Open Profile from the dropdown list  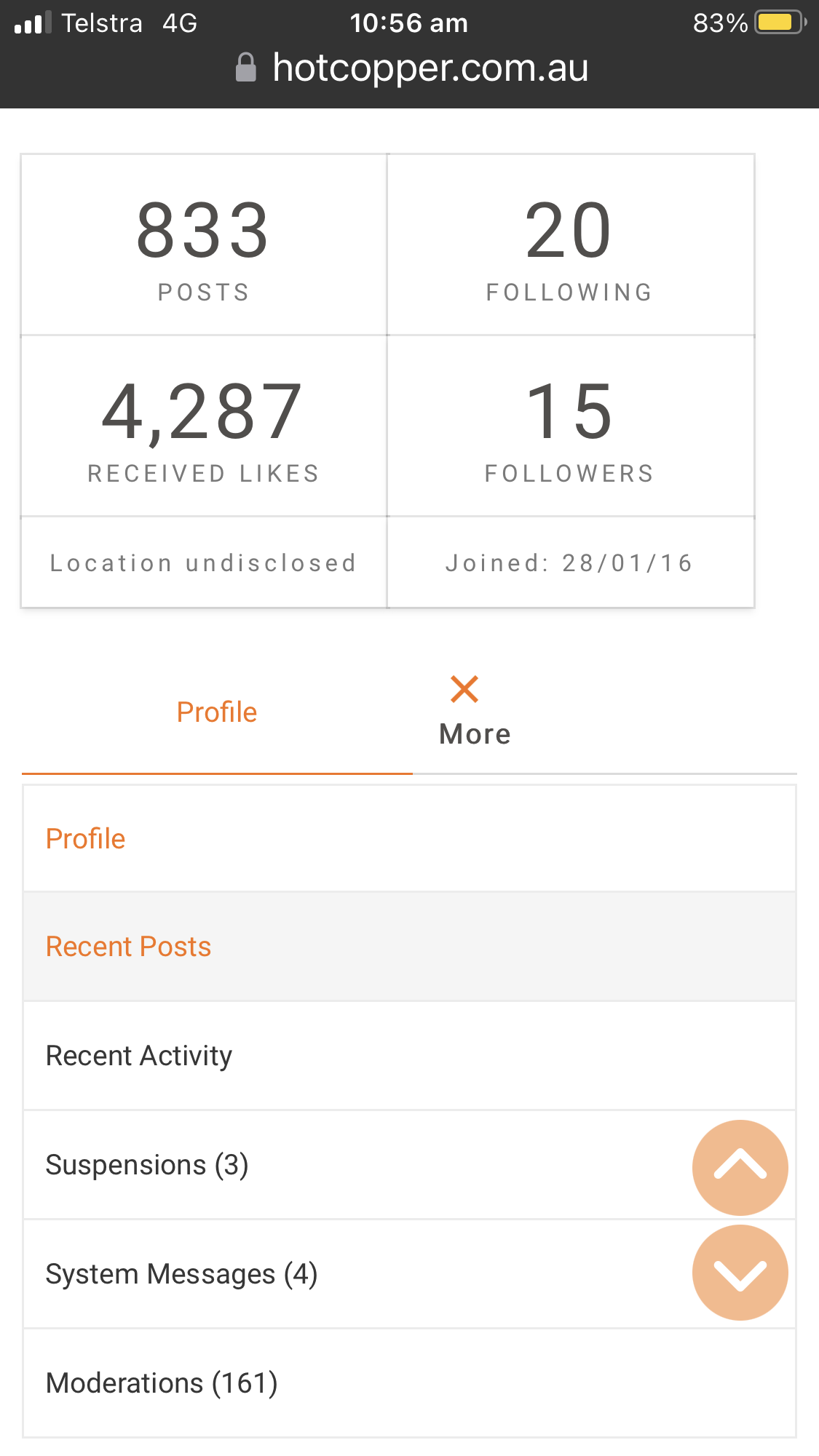(x=409, y=839)
